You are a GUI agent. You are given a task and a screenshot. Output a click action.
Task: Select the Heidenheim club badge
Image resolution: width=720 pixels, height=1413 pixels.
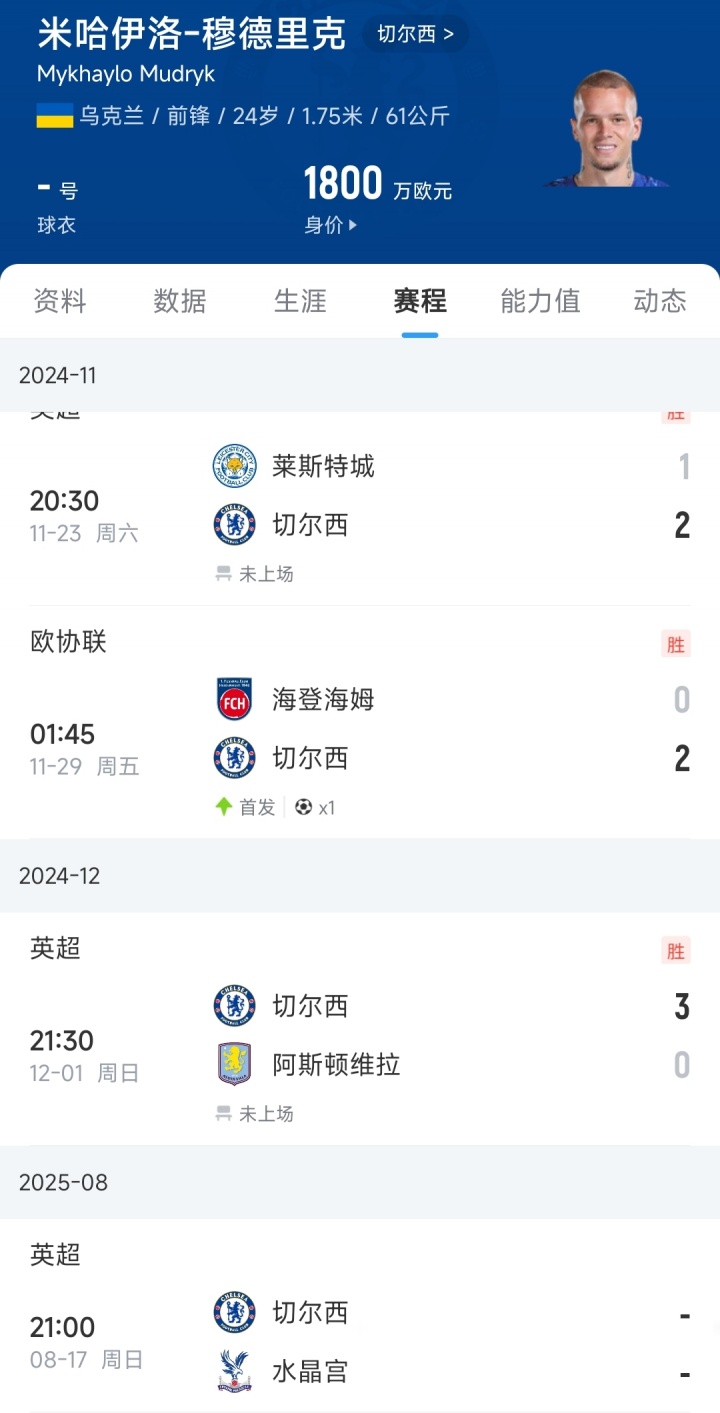[x=233, y=699]
